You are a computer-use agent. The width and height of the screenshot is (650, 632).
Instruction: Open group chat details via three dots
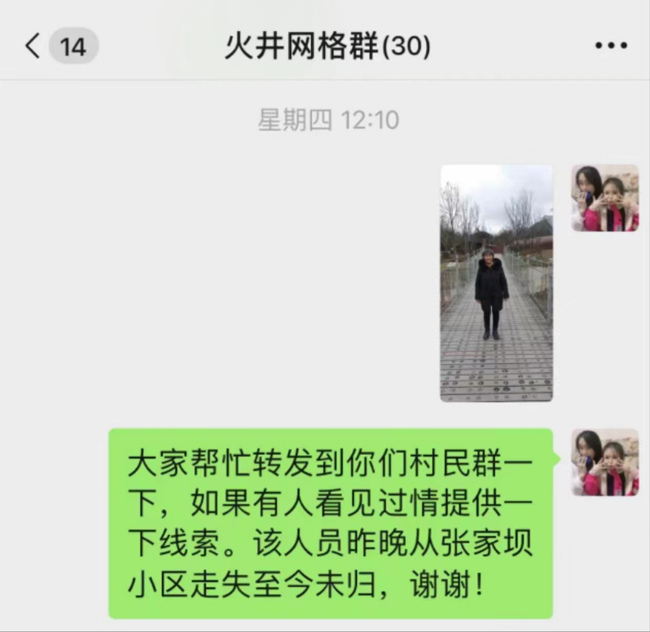click(610, 46)
